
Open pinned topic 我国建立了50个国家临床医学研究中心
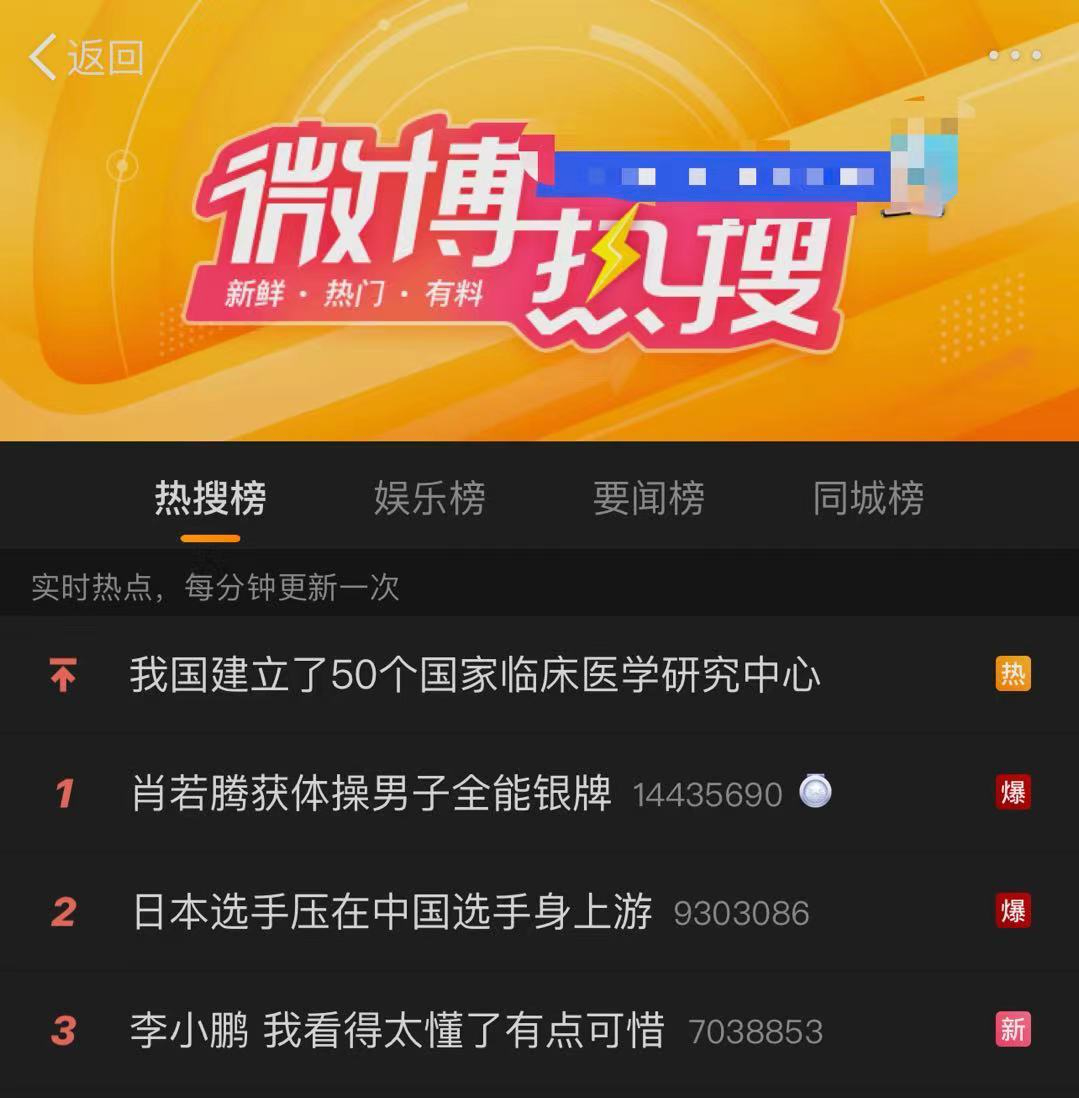[475, 676]
